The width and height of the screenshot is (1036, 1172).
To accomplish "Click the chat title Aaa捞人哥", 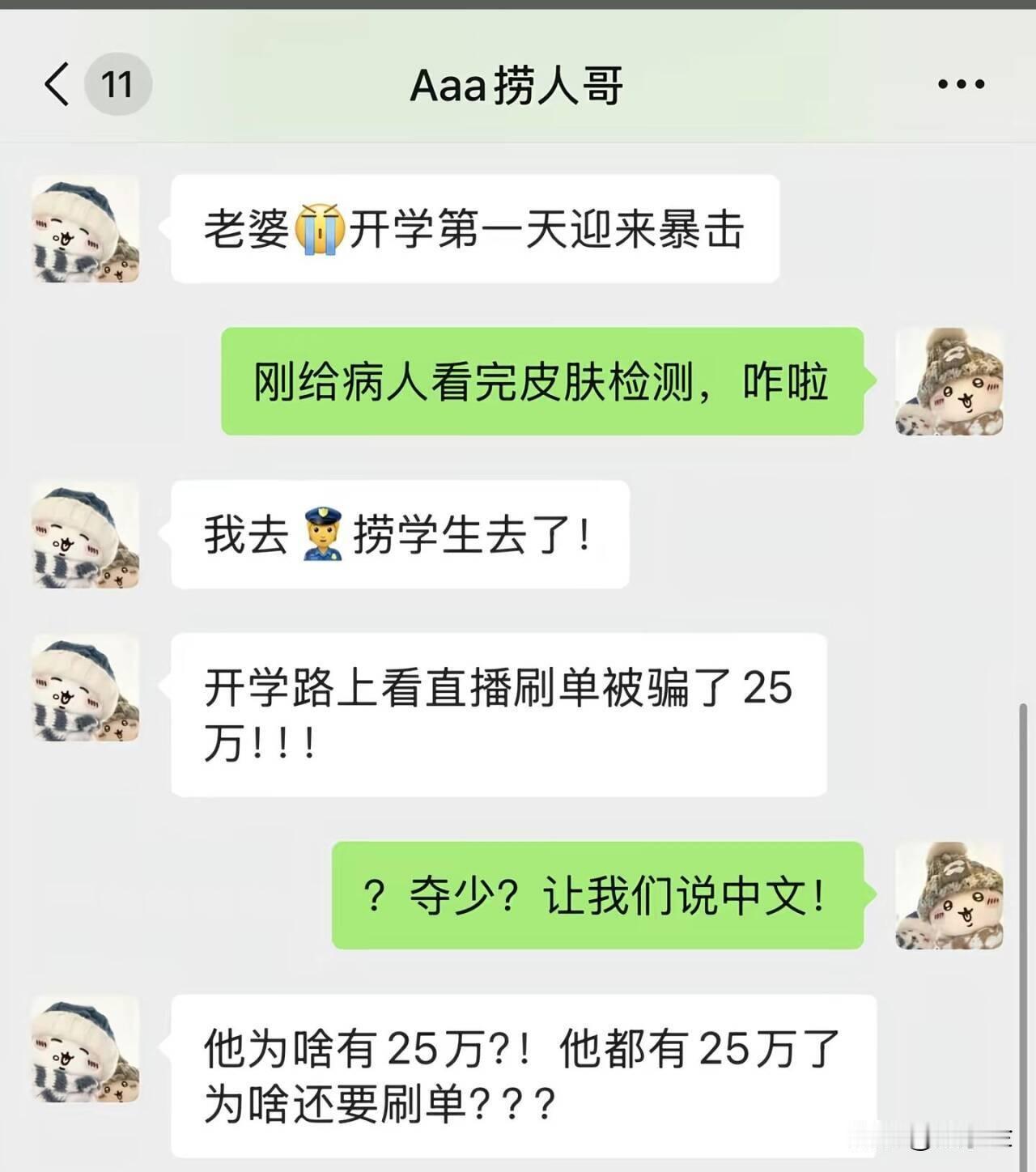I will 518,83.
